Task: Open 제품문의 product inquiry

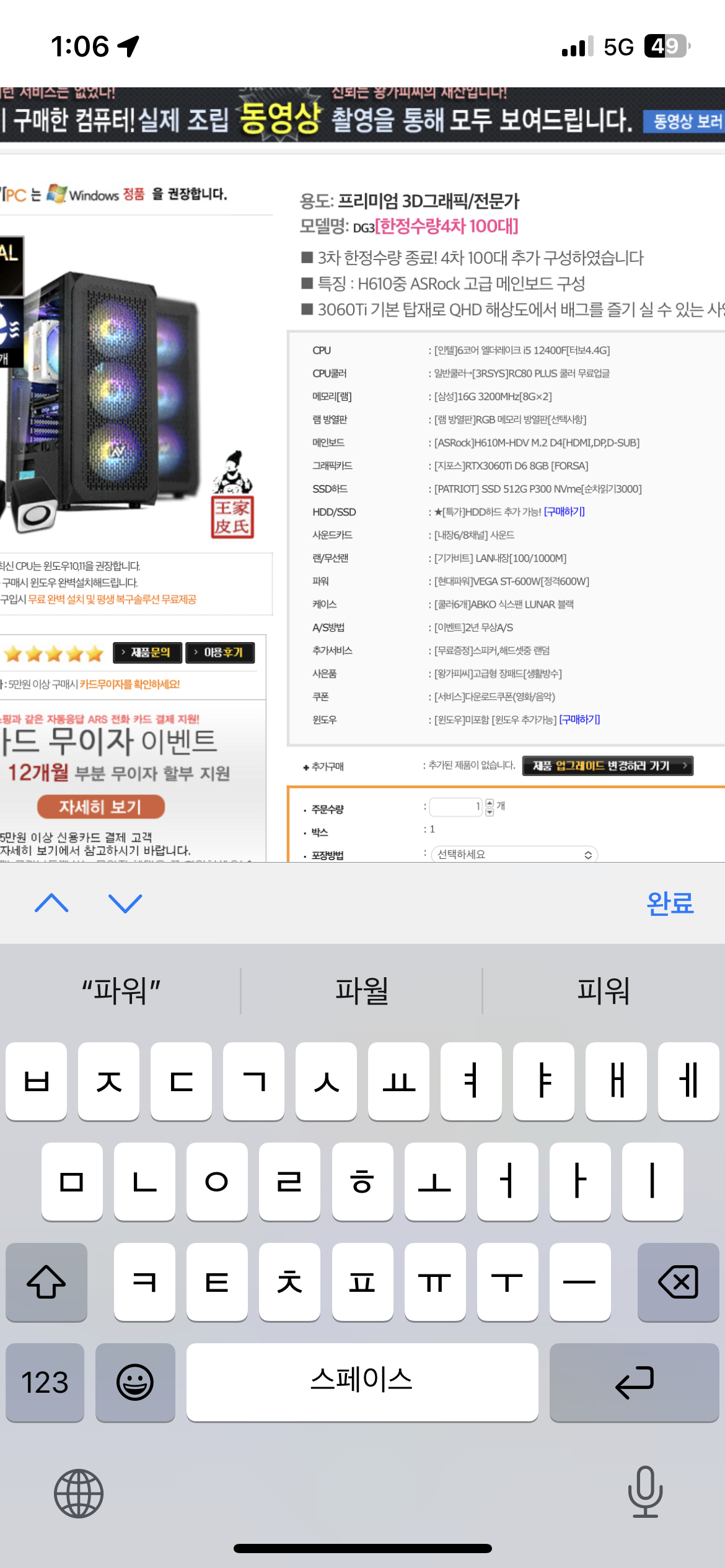Action: coord(147,652)
